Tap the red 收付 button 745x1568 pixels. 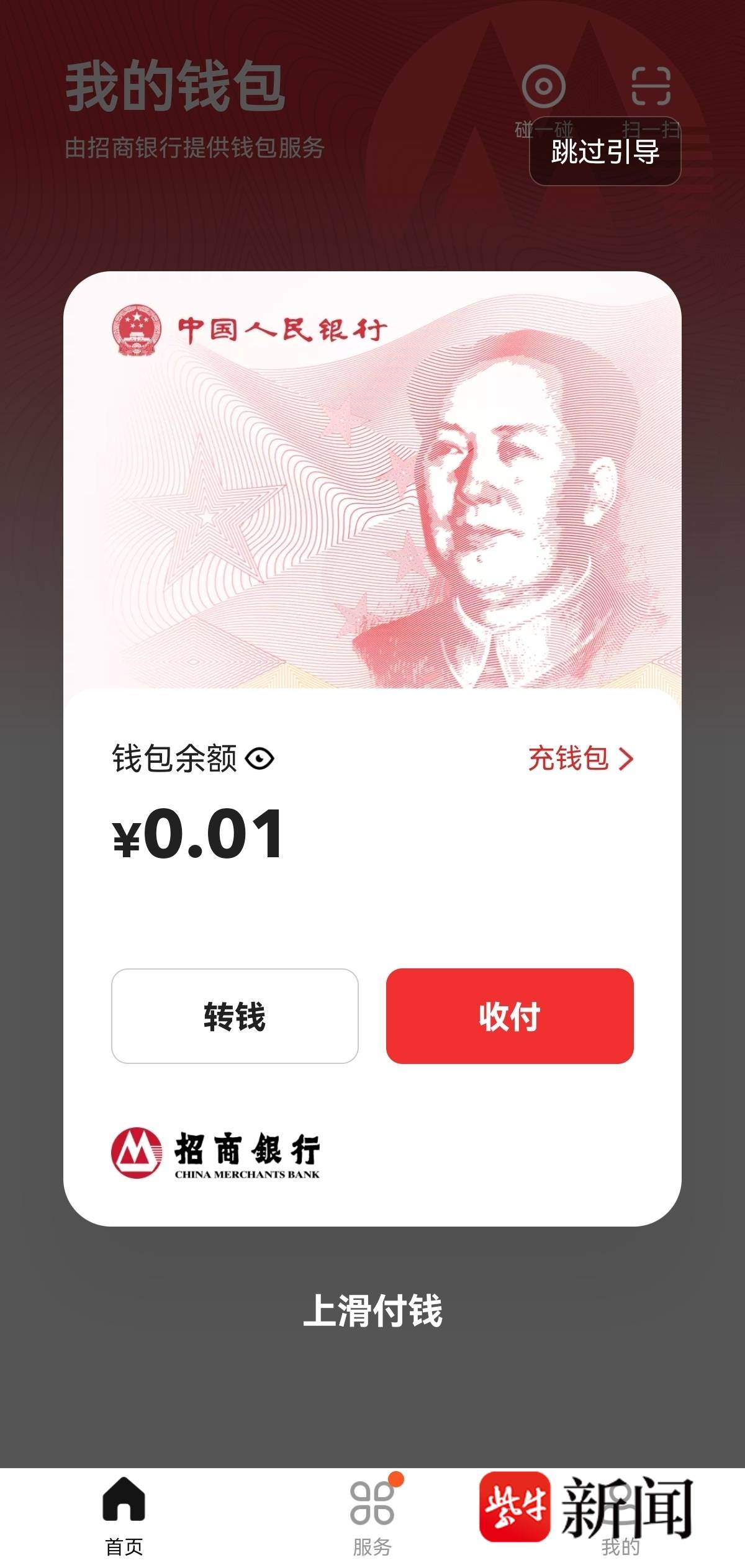tap(510, 1016)
